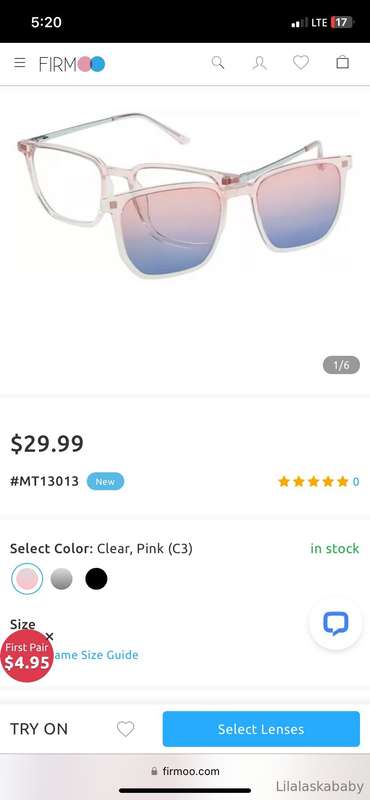Select the black color swatch
The image size is (370, 800).
point(96,579)
